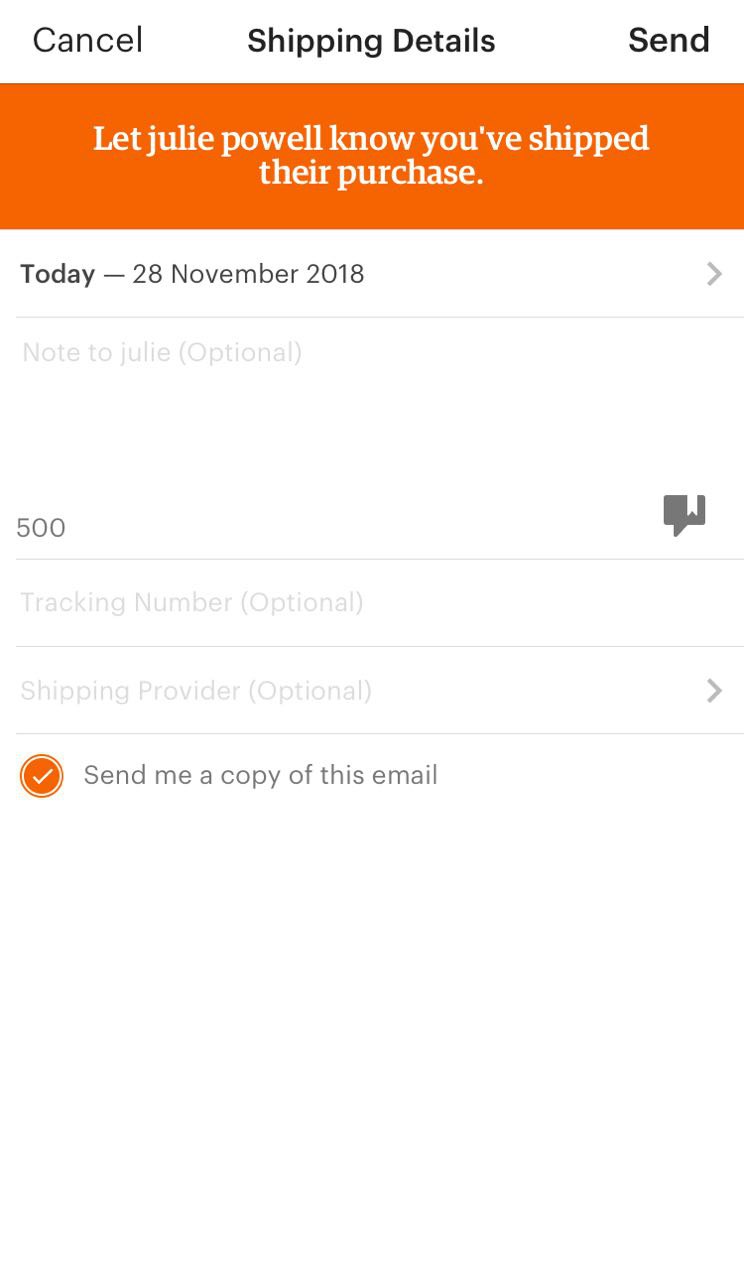Focus the Tracking Number field

click(x=372, y=603)
